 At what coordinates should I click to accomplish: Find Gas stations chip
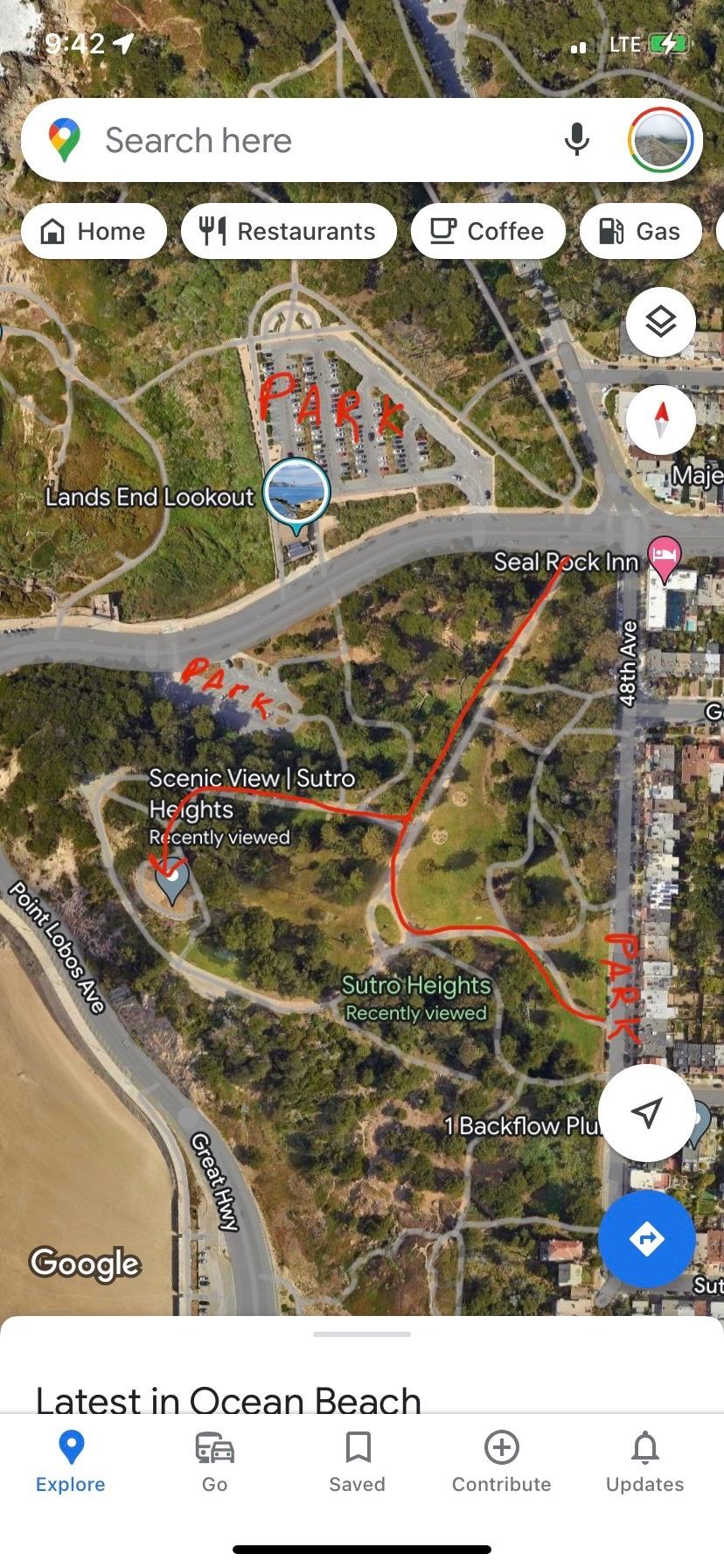[641, 231]
